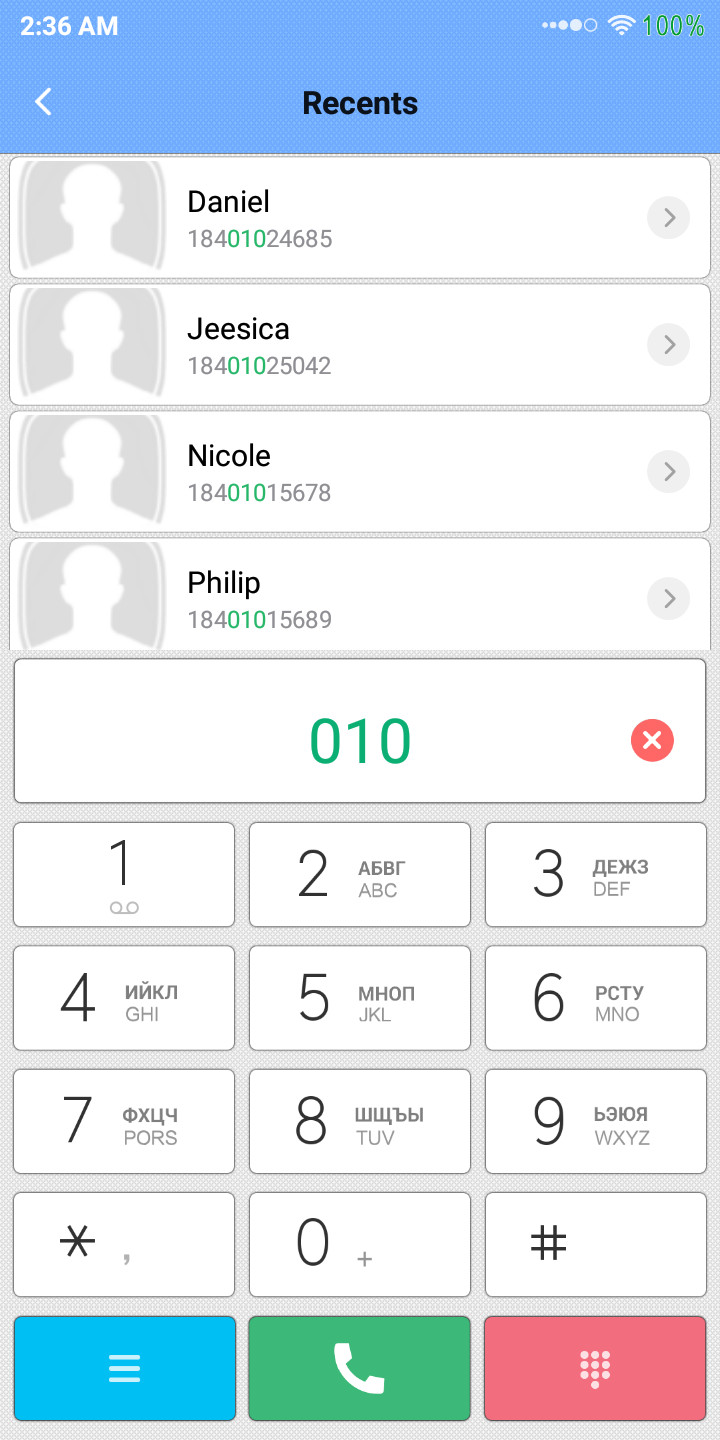The image size is (720, 1440).
Task: Call the entered number with green button
Action: coord(360,1368)
